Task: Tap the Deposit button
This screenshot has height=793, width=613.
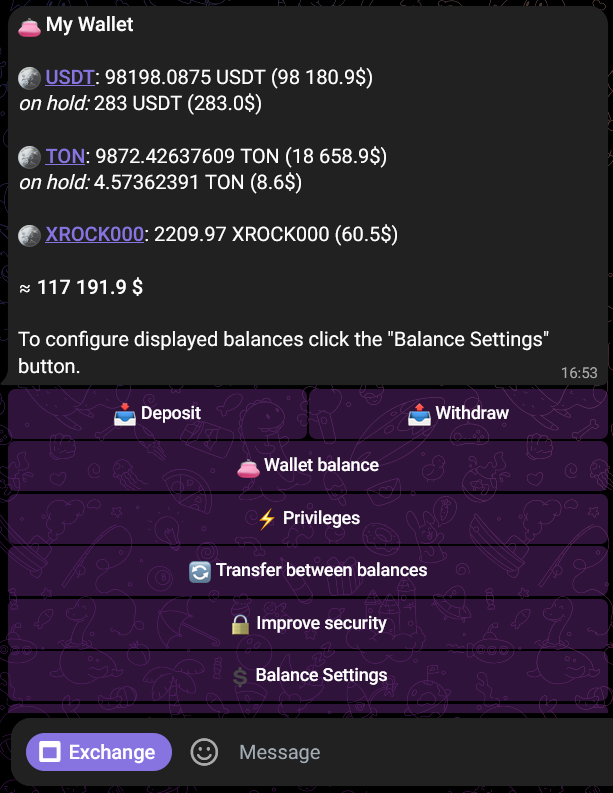Action: click(157, 413)
